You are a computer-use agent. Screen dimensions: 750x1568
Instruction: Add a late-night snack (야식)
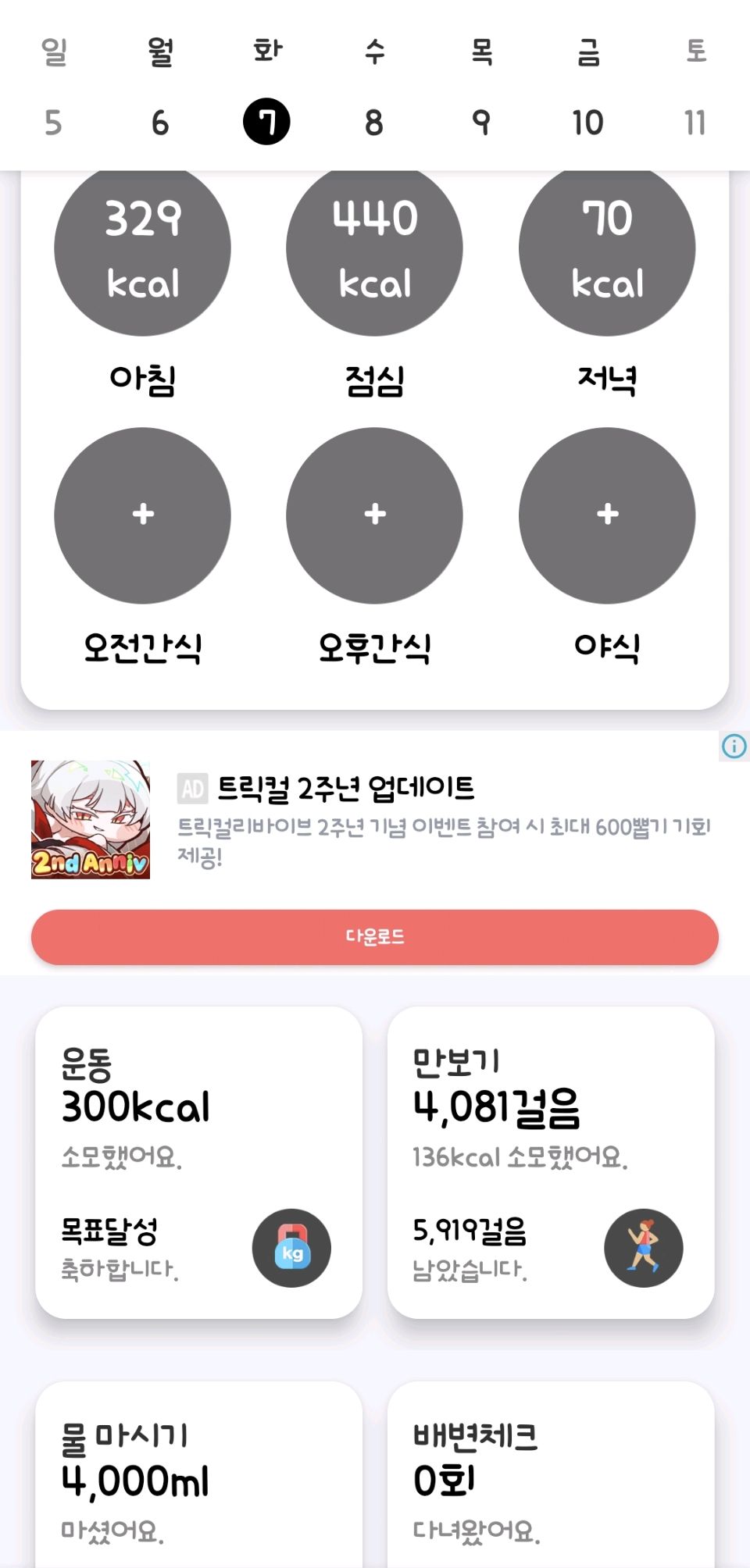click(607, 515)
